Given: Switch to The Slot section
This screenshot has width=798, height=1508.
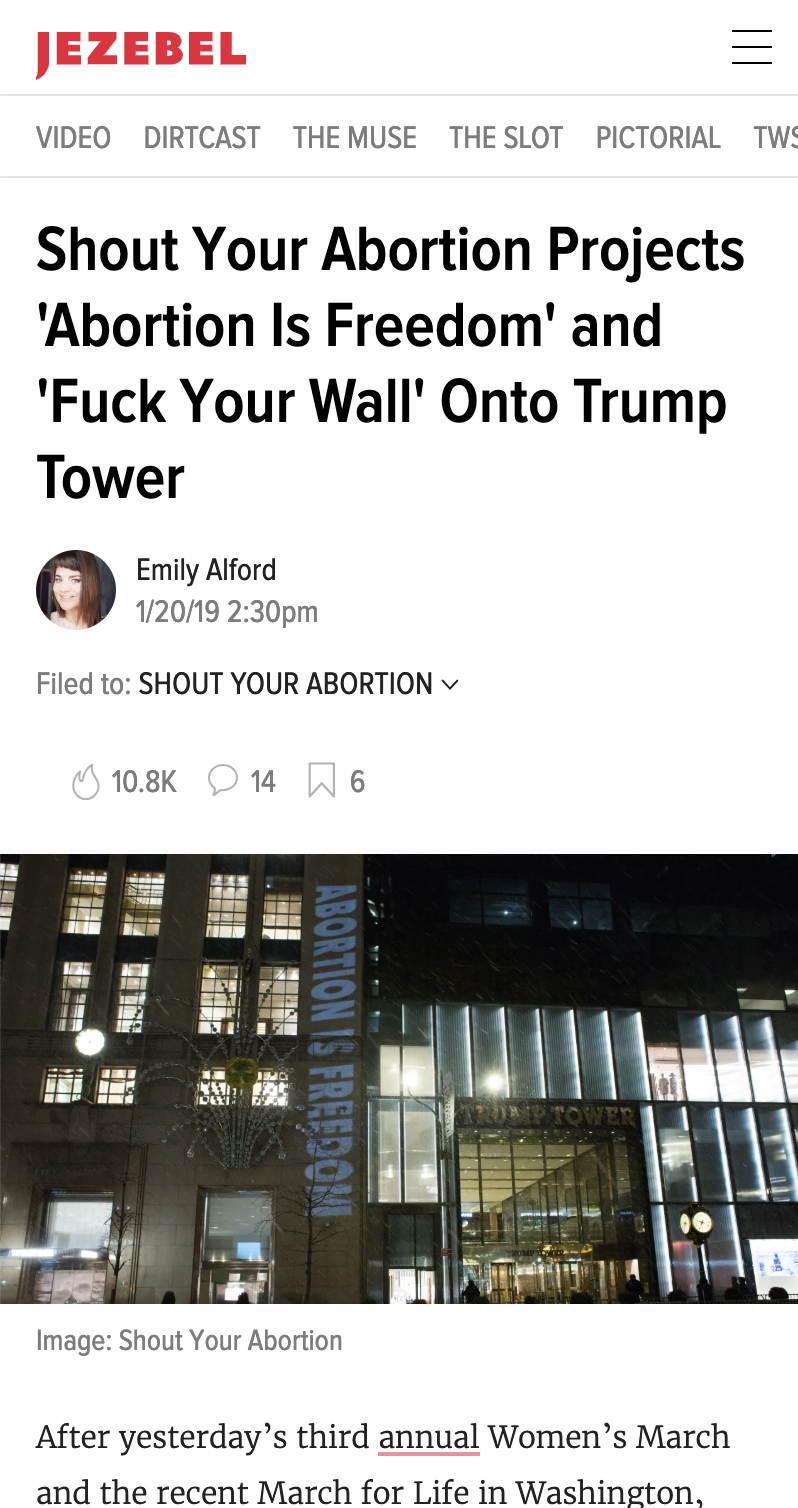Looking at the screenshot, I should (506, 138).
